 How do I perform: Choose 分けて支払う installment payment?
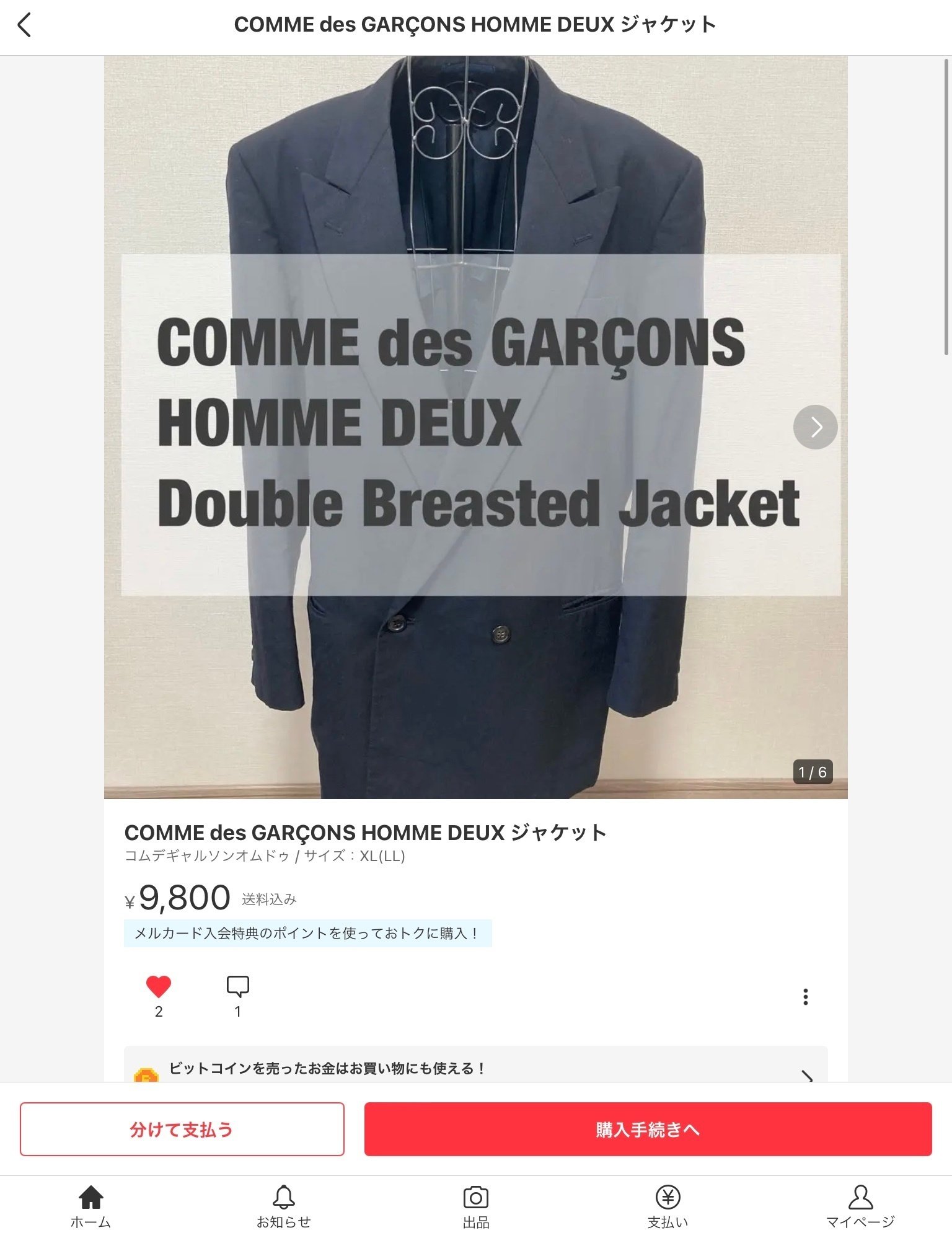[182, 1130]
